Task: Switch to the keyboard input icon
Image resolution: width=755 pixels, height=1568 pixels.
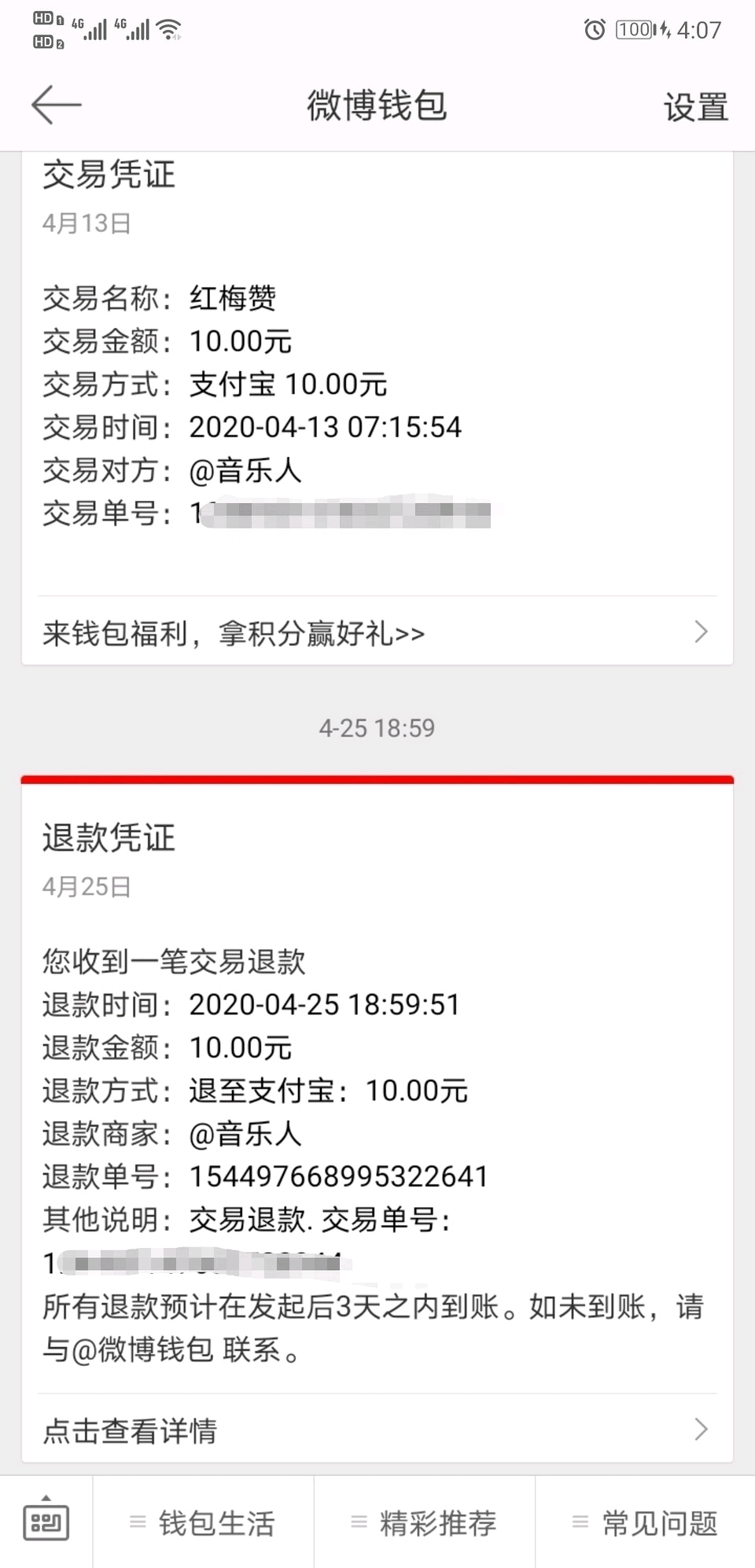Action: tap(46, 1522)
